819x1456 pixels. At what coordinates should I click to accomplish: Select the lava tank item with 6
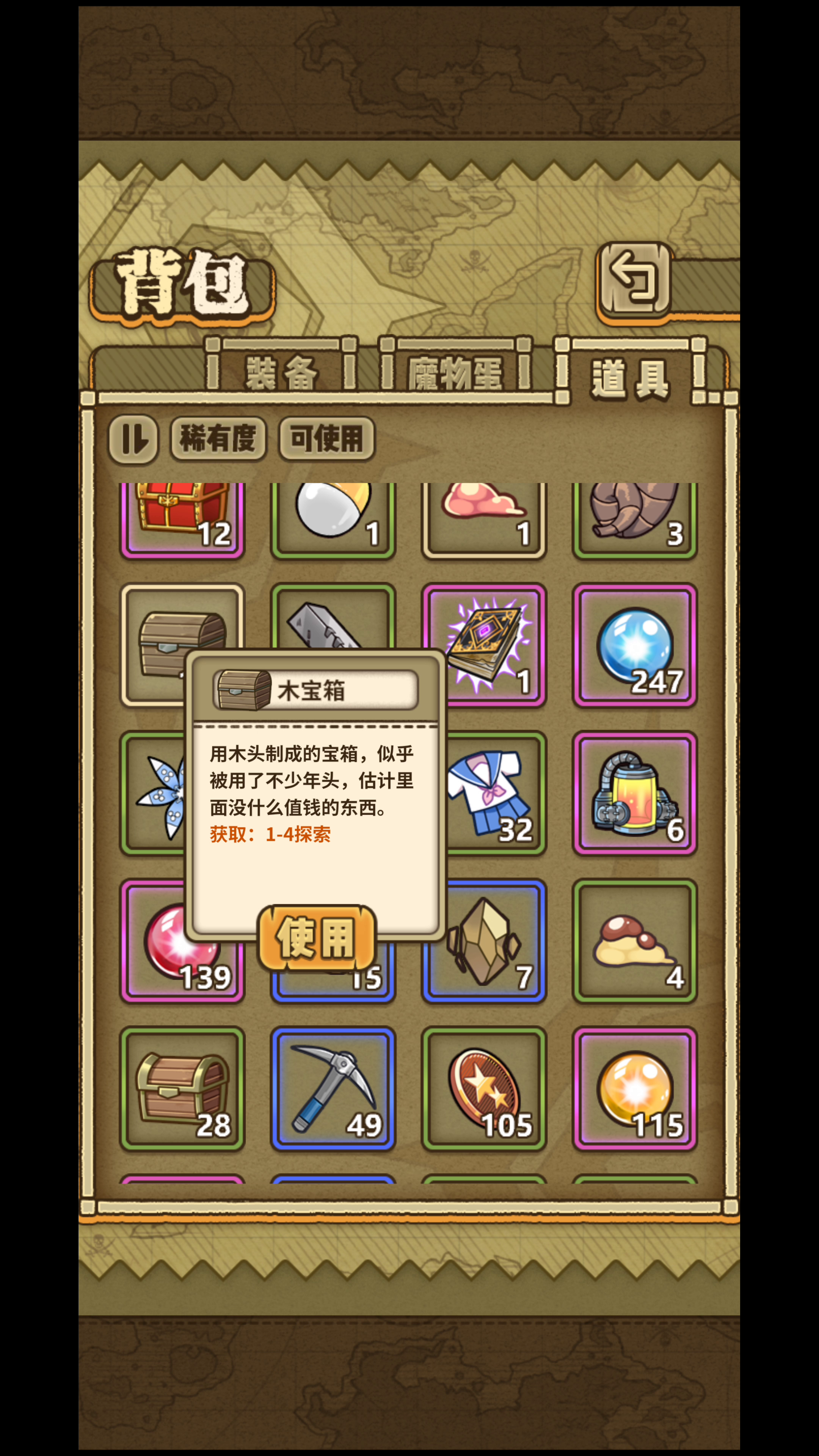coord(635,793)
